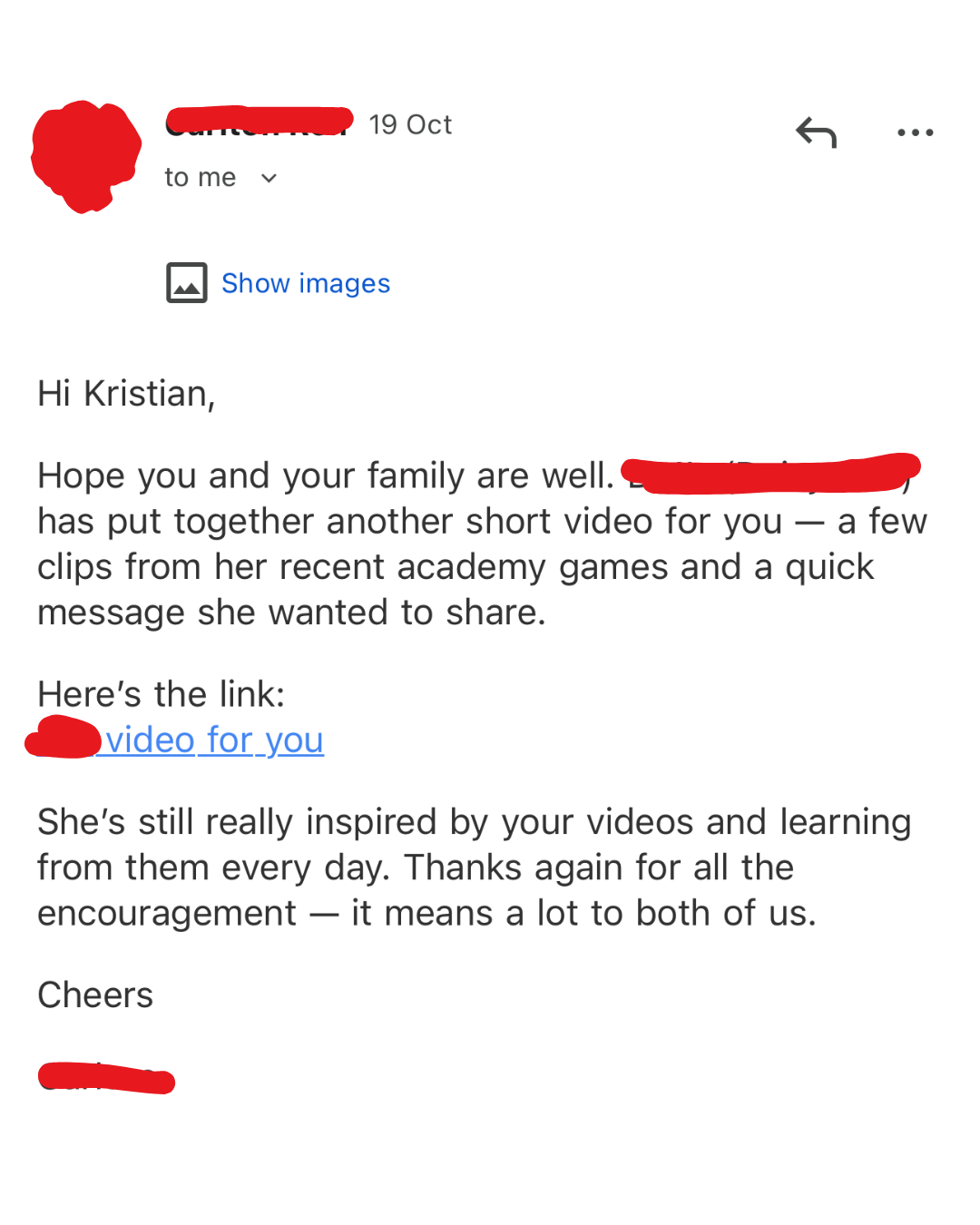980x1225 pixels.
Task: Open the sender's profile avatar
Action: [x=85, y=156]
